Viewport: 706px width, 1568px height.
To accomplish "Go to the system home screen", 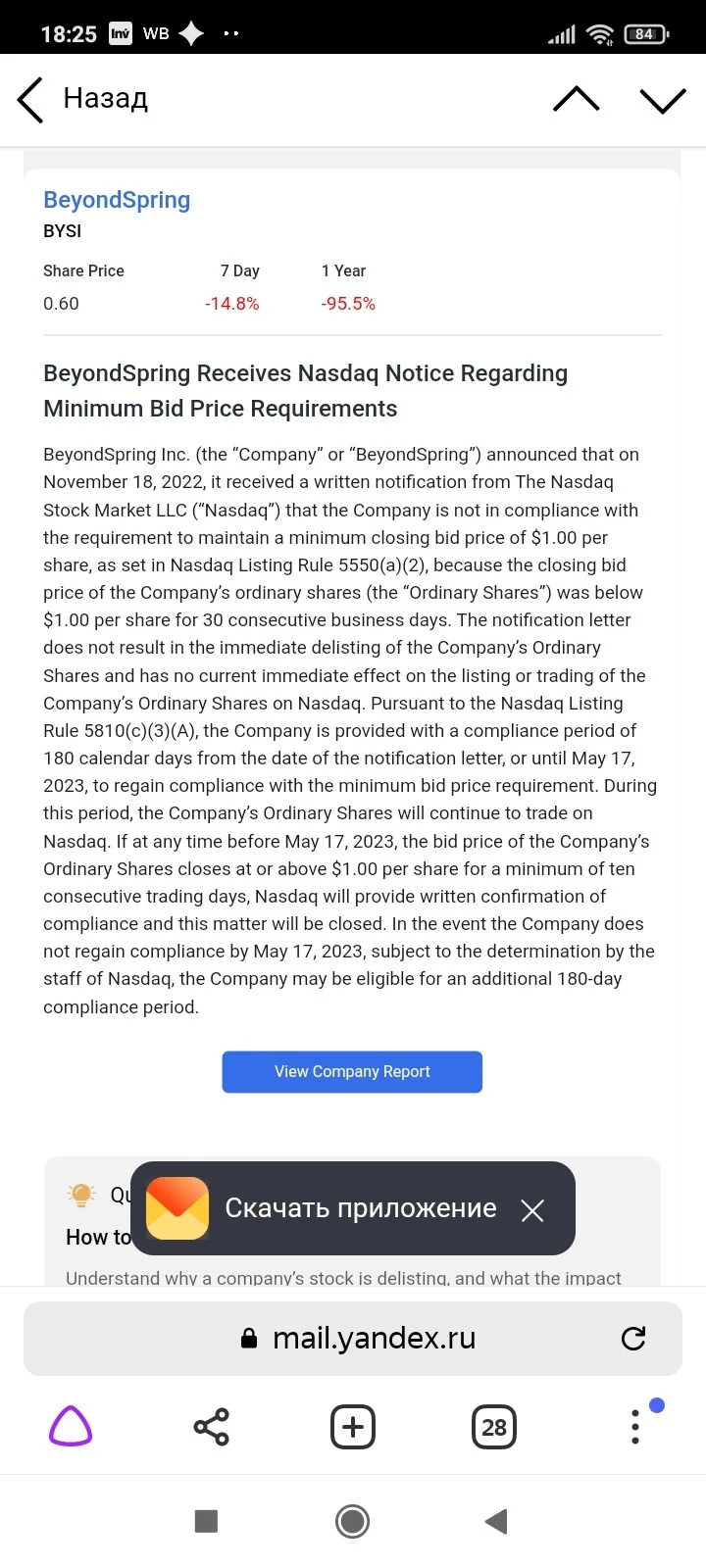I will click(352, 1521).
